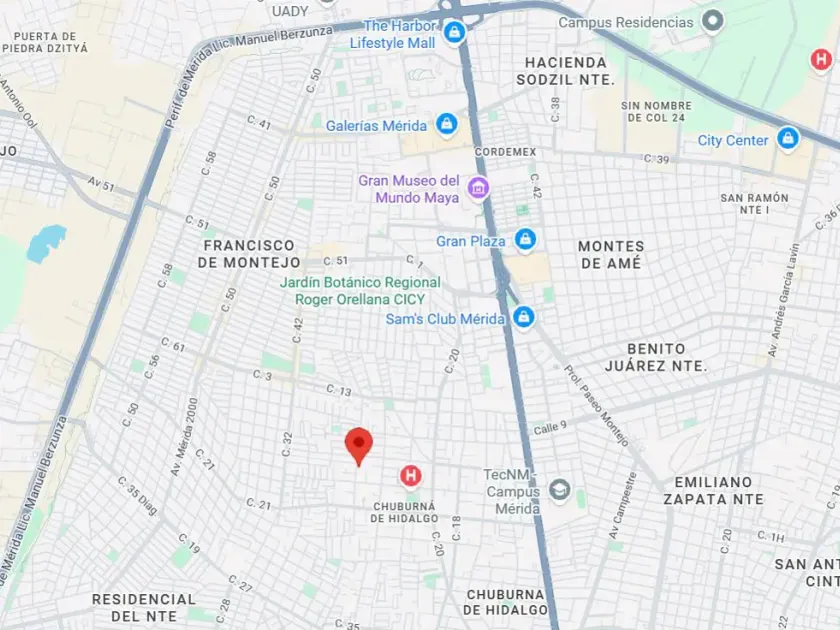Select the City Center shopping pin
840x630 pixels.
[x=788, y=139]
